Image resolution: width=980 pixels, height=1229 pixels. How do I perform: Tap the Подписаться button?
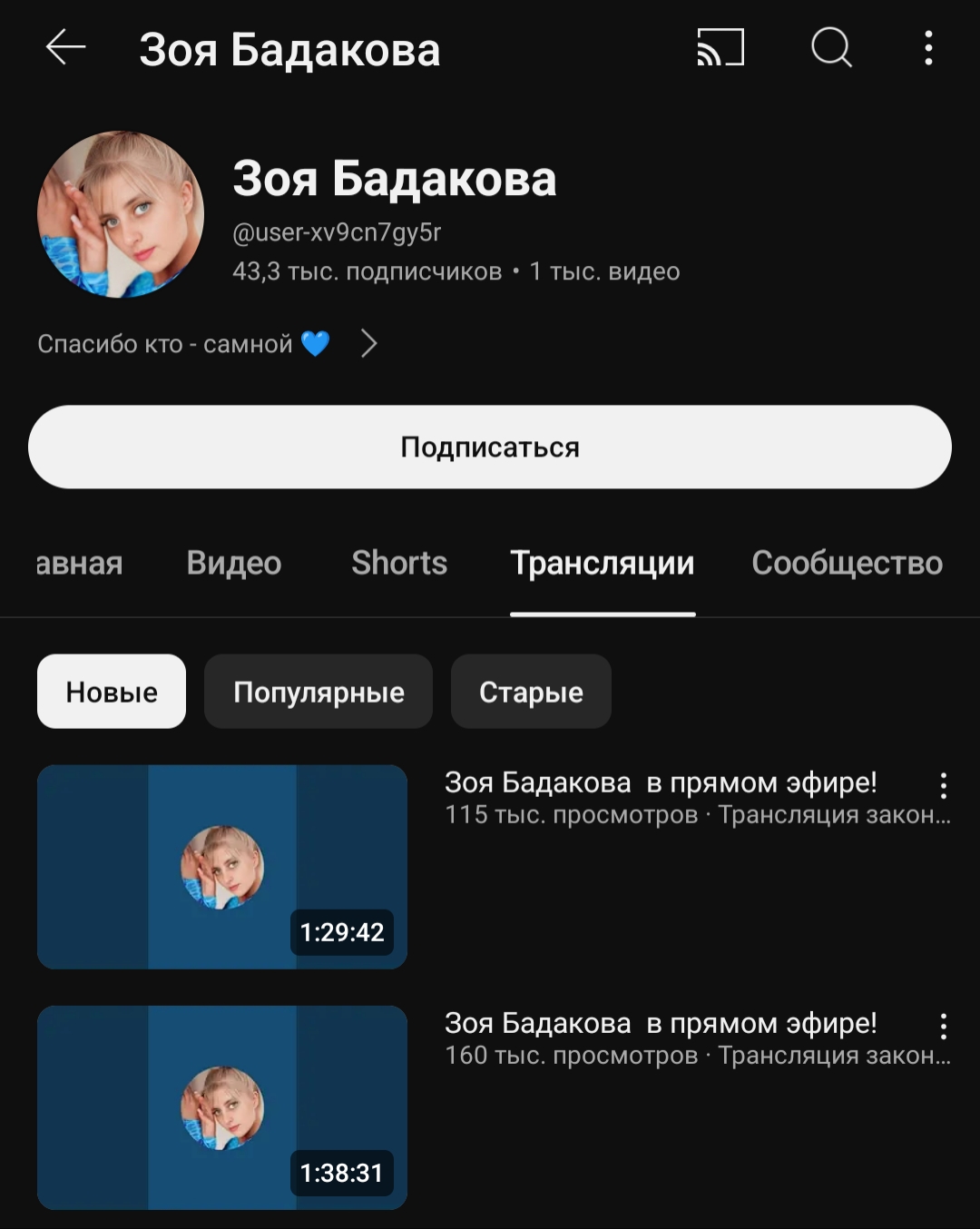tap(490, 447)
